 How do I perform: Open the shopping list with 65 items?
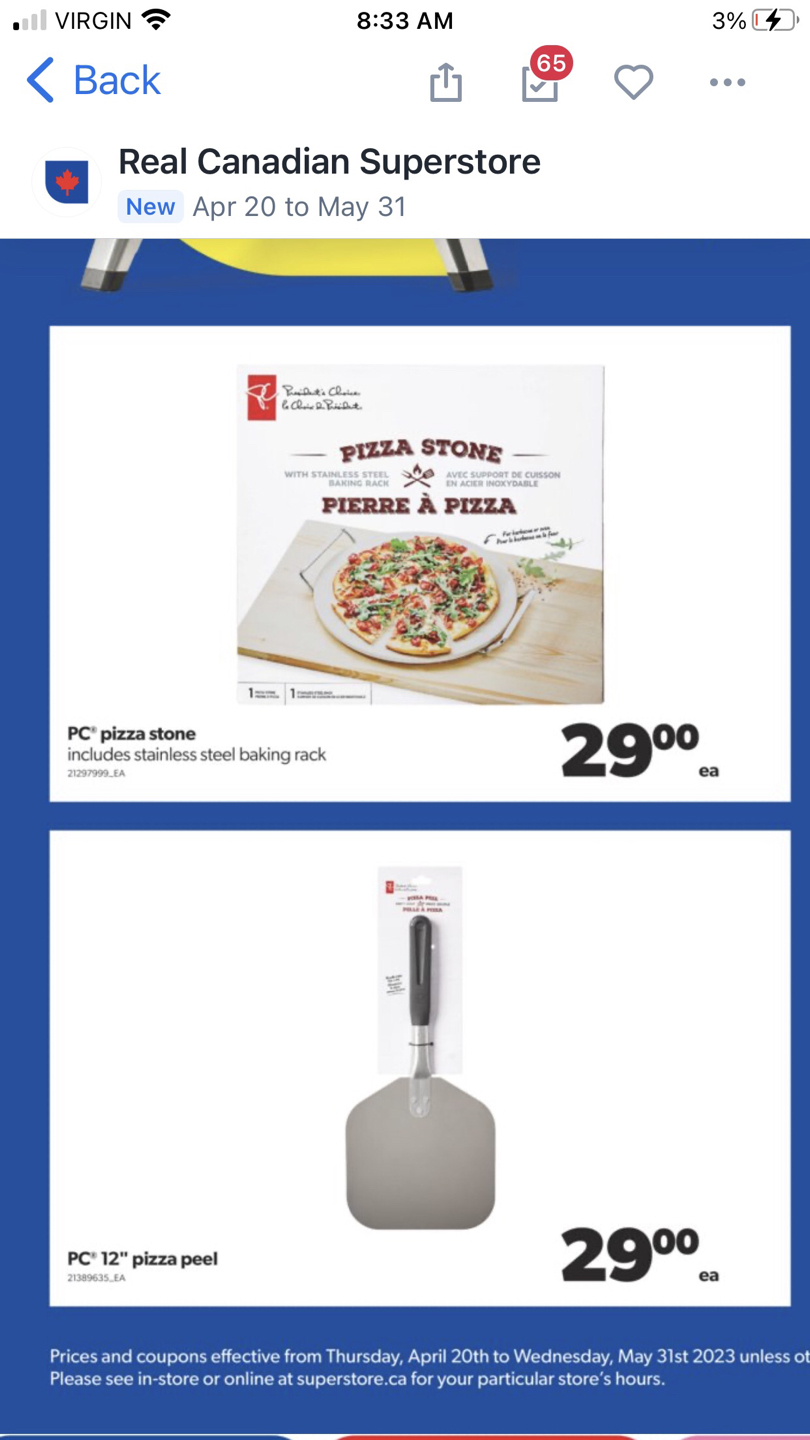click(x=540, y=82)
